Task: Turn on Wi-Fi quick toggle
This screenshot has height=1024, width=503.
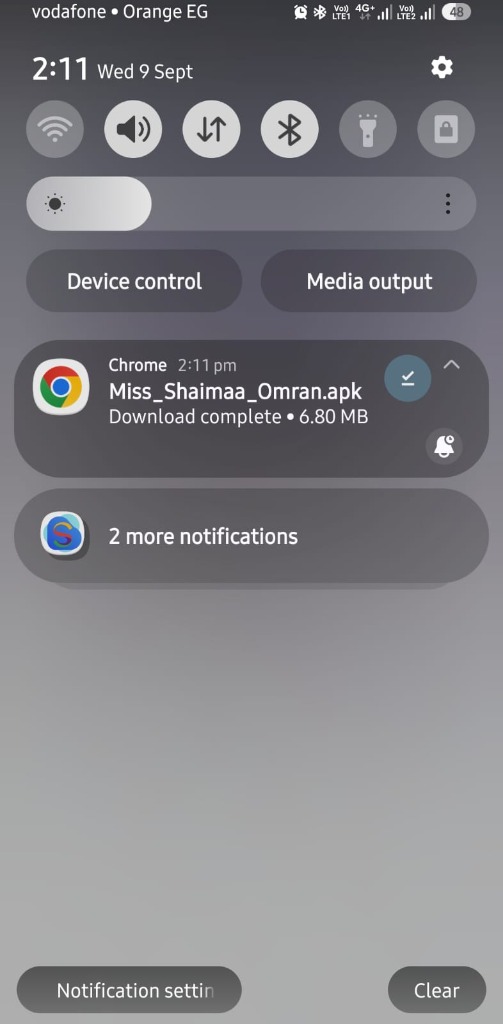Action: point(55,129)
